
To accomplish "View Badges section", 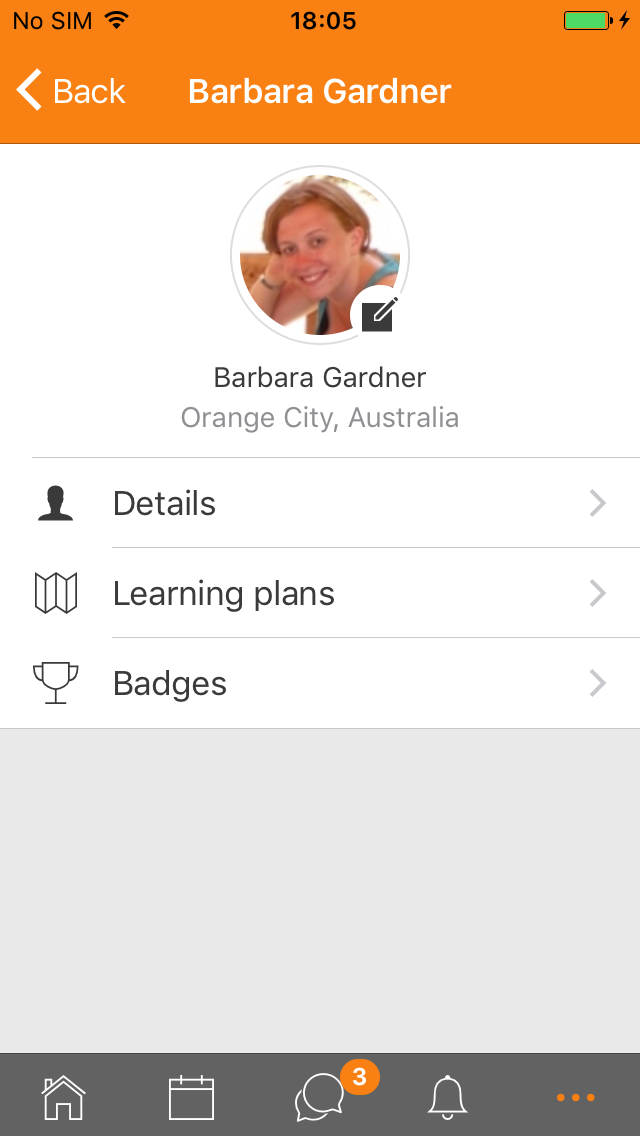I will coord(320,683).
